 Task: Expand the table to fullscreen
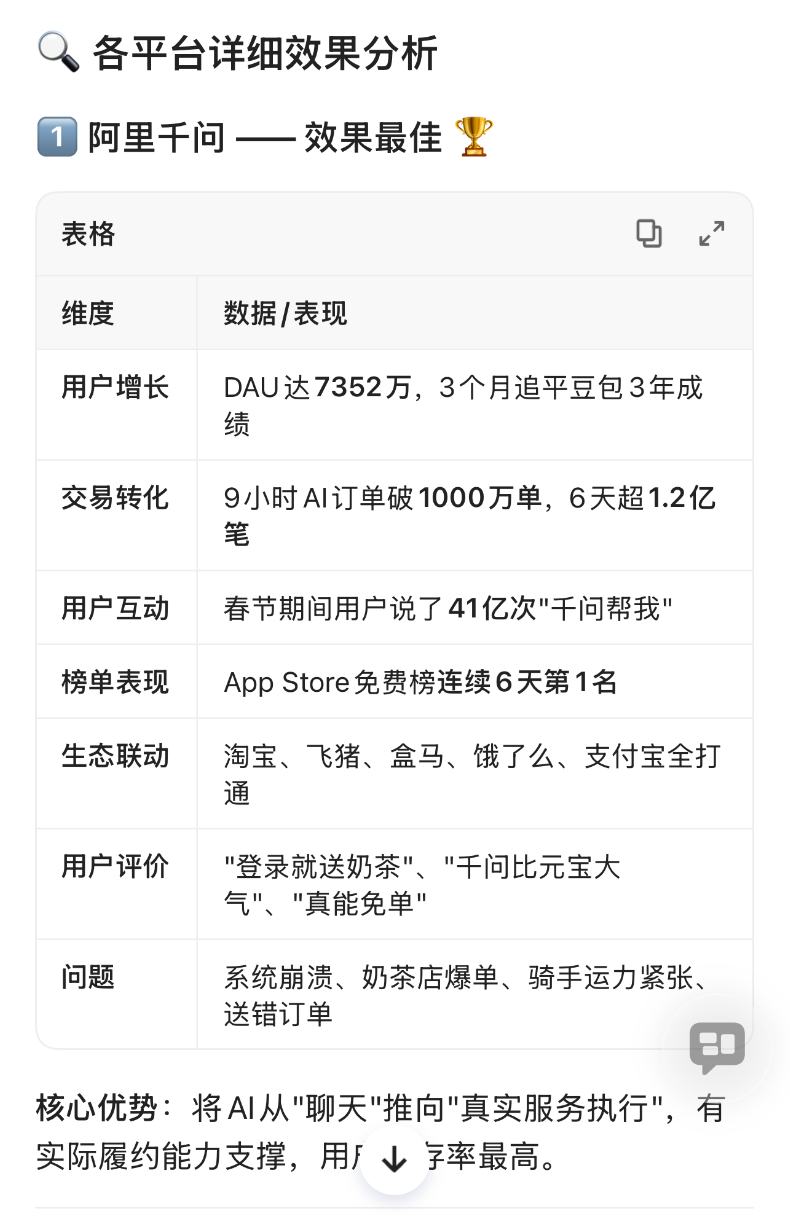coord(711,234)
